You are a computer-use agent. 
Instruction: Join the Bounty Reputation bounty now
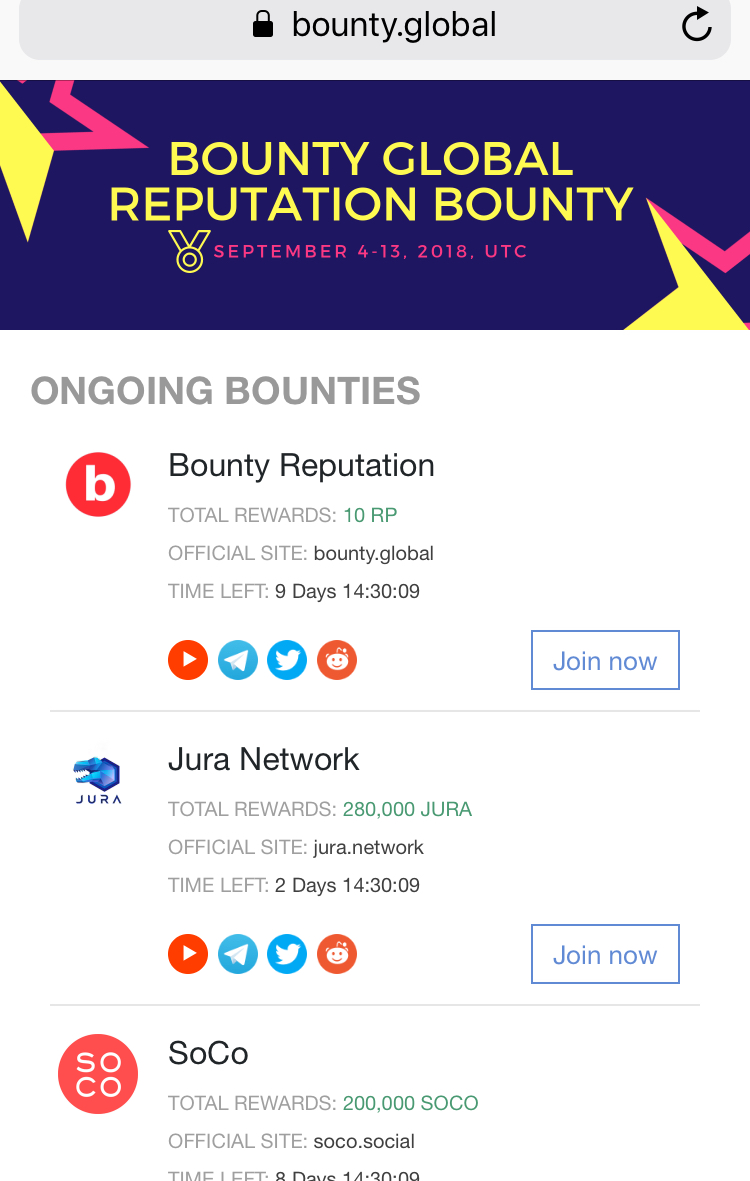pos(605,660)
